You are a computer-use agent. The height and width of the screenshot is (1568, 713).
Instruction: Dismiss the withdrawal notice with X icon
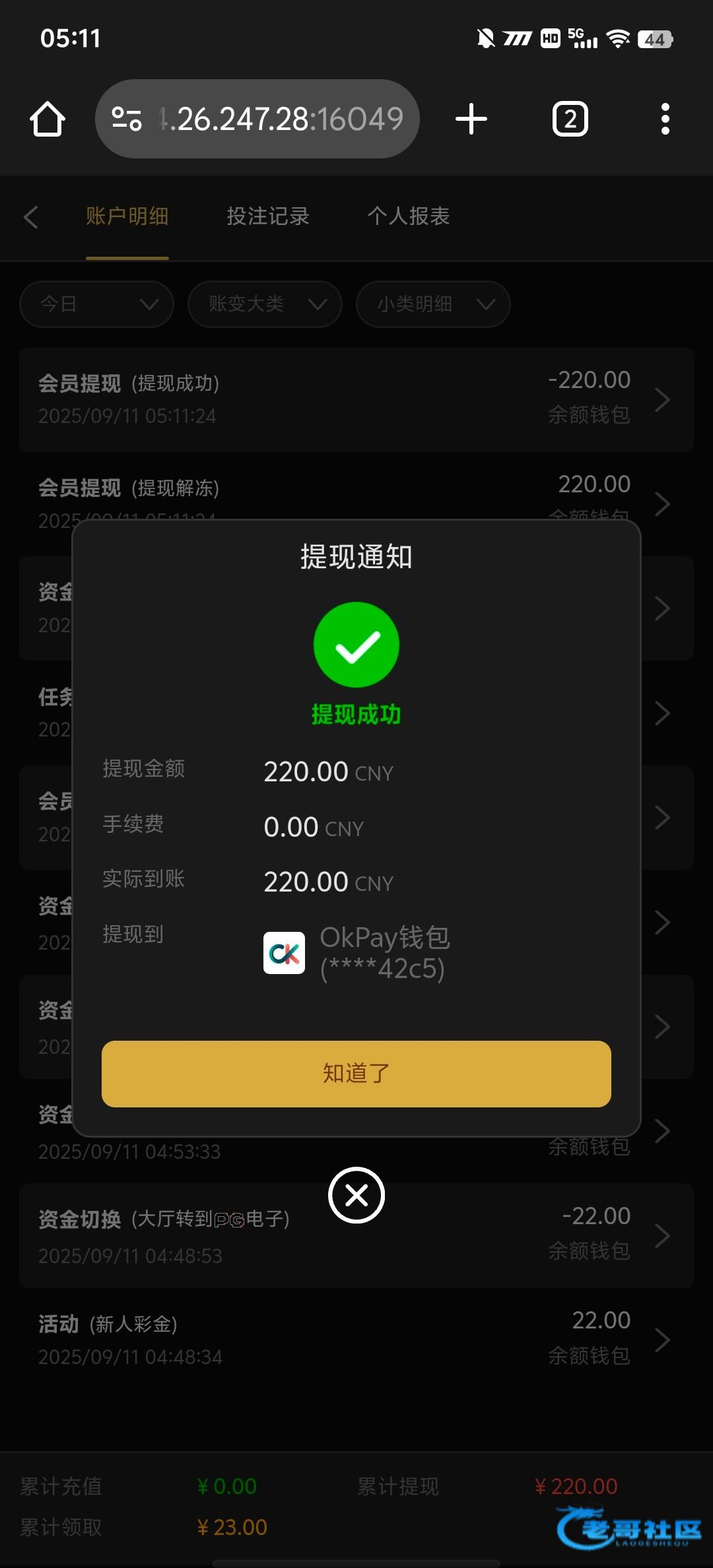[356, 1195]
